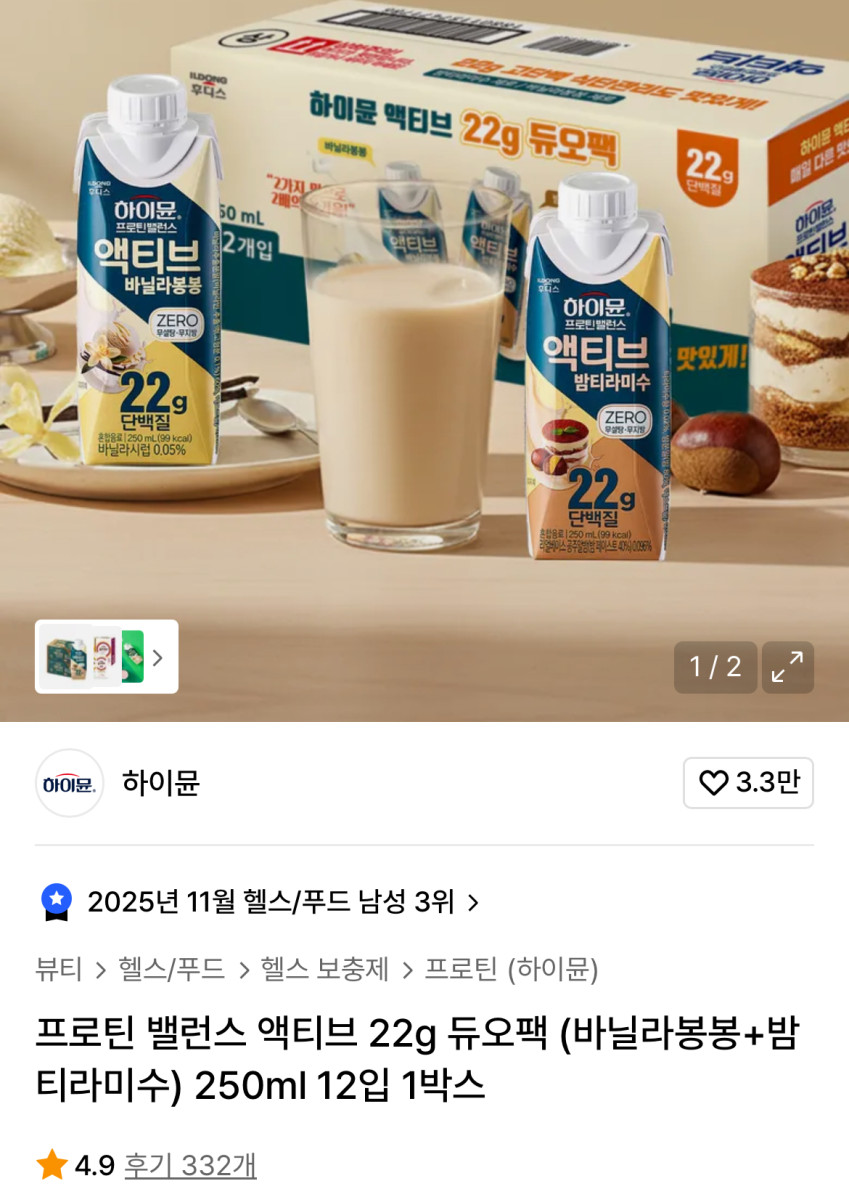Open the 하이뮨 brand page

point(160,783)
